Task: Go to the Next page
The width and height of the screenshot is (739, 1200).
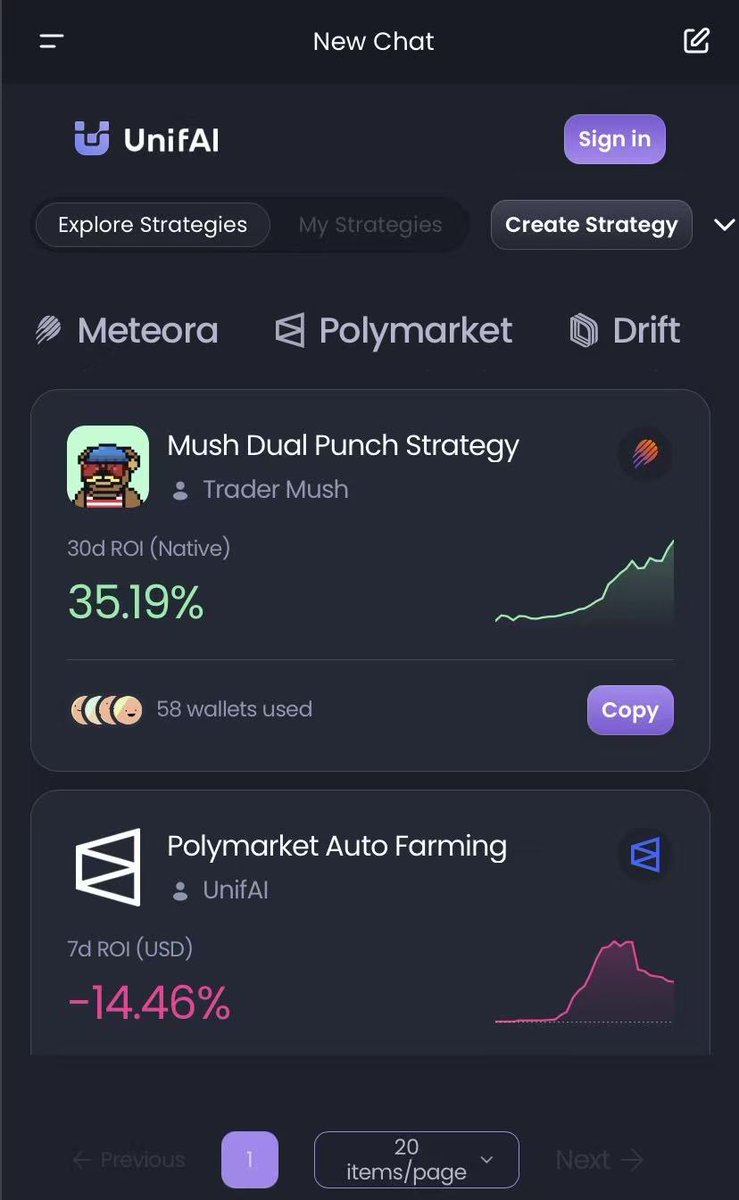Action: click(x=599, y=1160)
